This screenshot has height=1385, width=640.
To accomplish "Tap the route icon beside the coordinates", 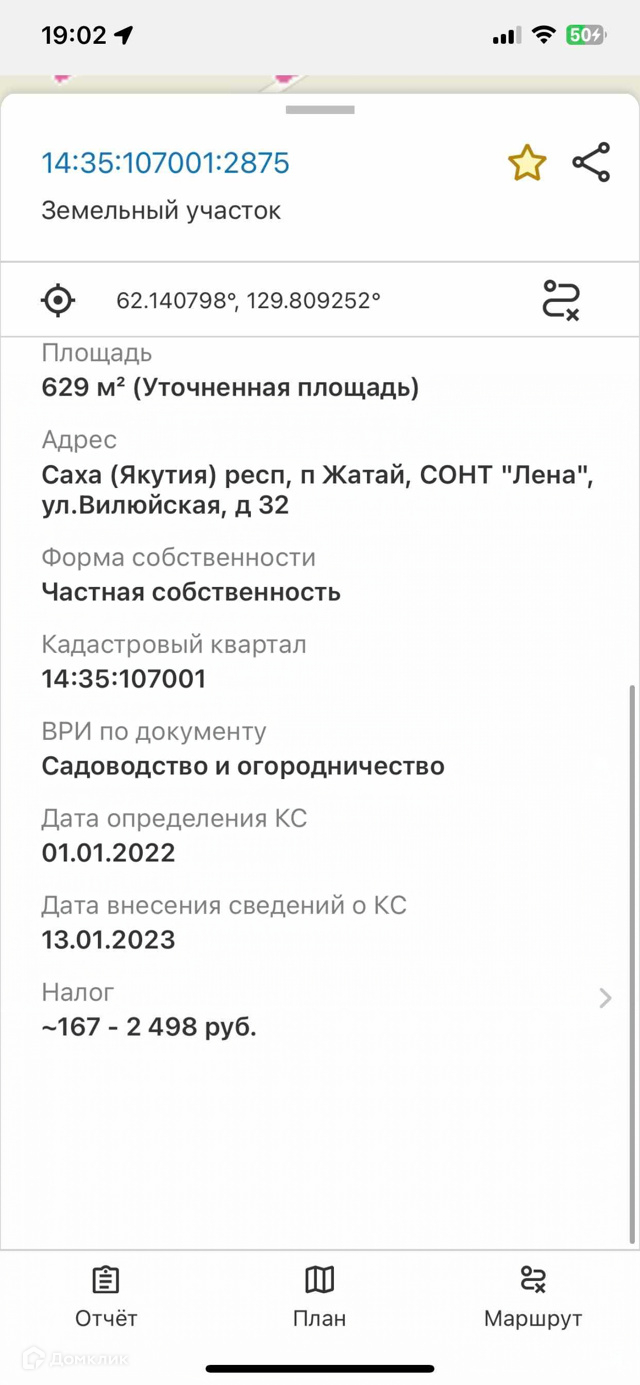I will [x=561, y=300].
